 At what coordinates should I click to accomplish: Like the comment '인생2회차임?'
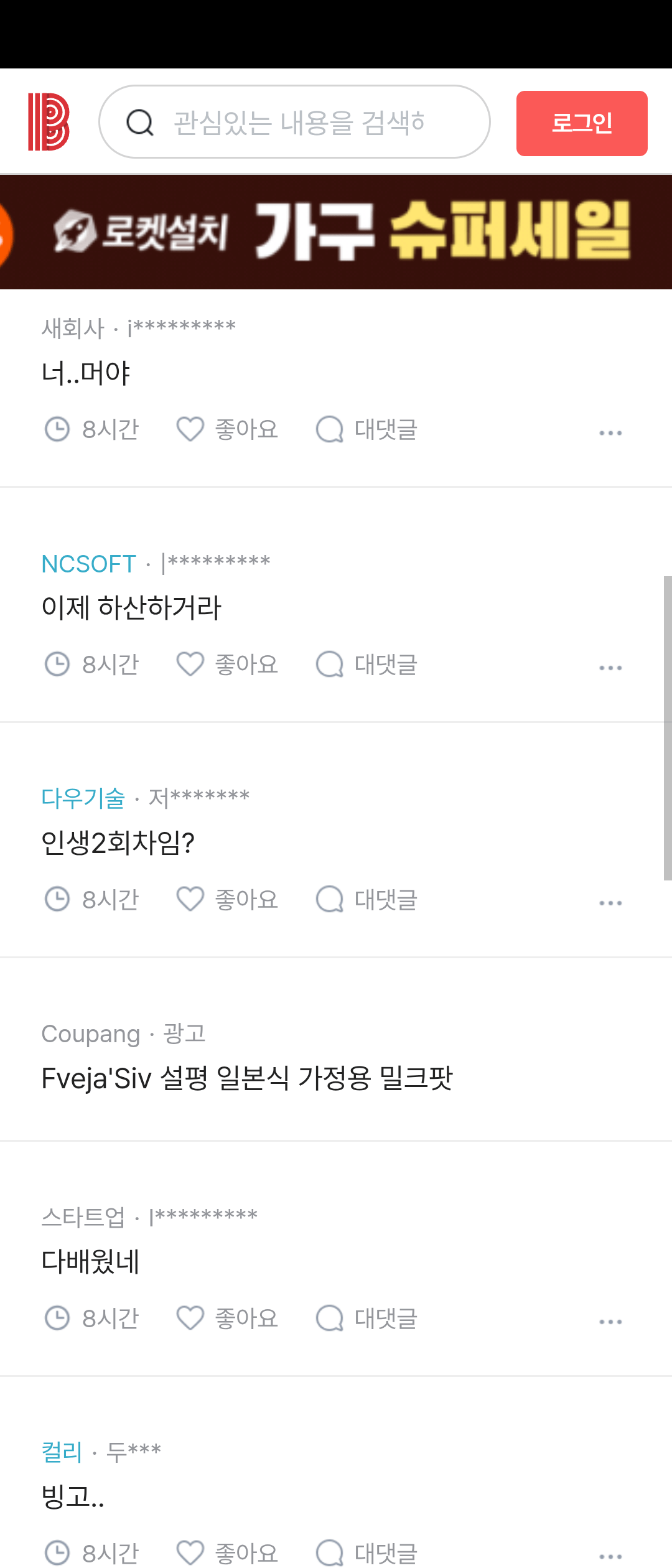point(227,900)
